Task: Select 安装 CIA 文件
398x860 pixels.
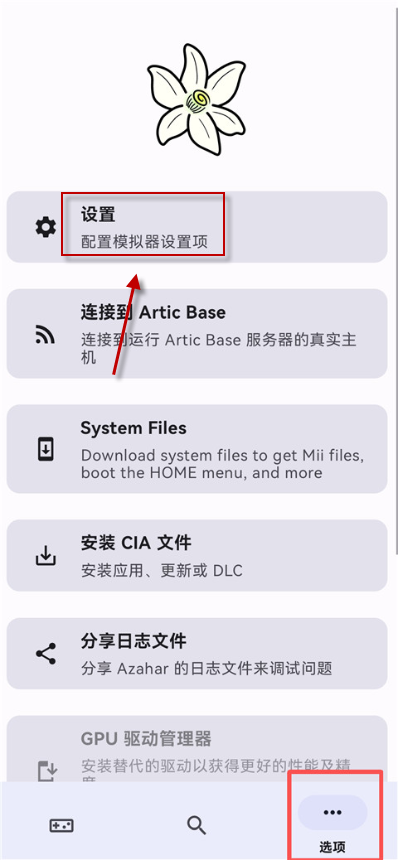Action: point(197,555)
